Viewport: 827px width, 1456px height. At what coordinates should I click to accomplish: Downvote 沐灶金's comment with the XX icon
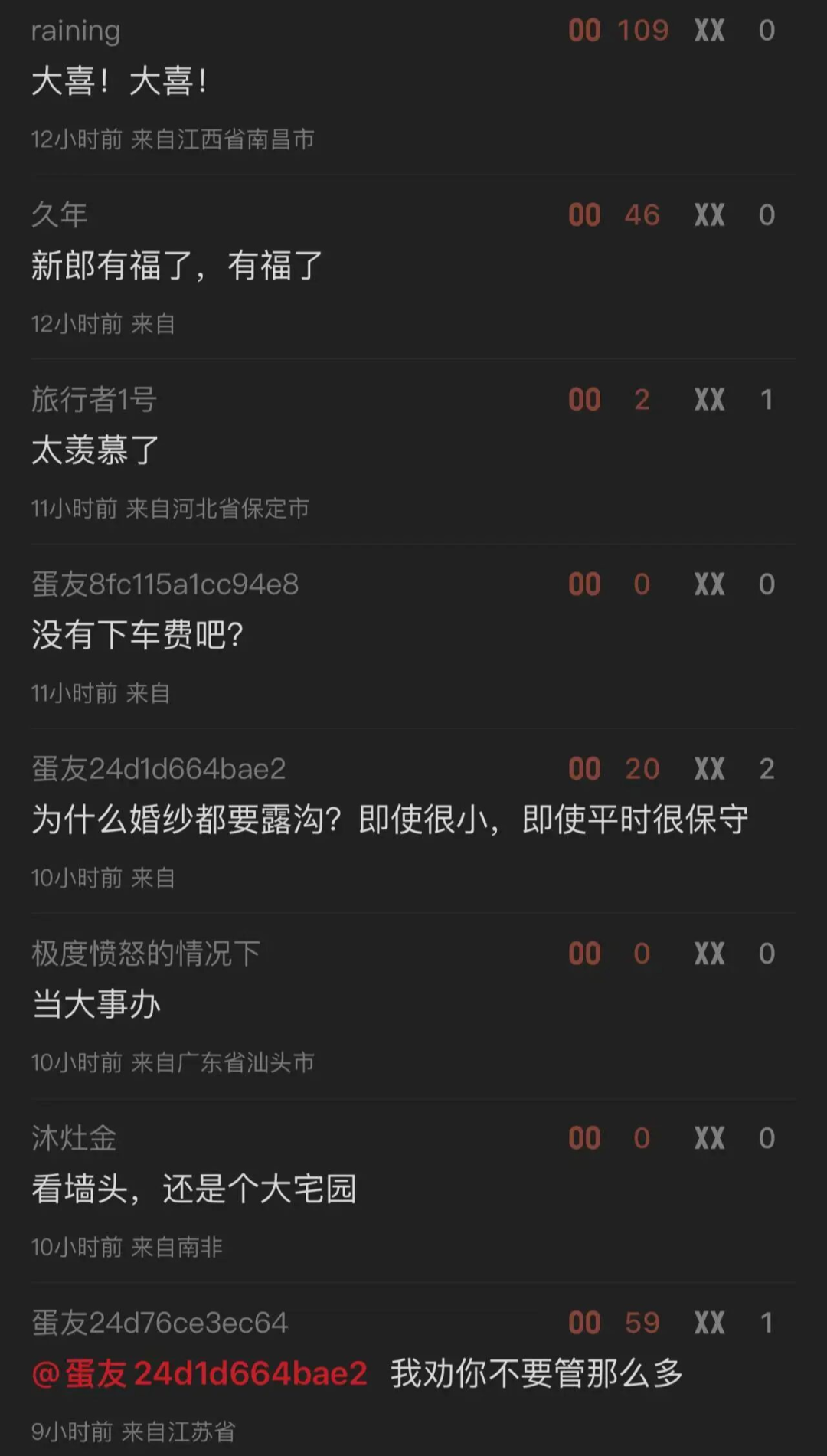tap(709, 1138)
